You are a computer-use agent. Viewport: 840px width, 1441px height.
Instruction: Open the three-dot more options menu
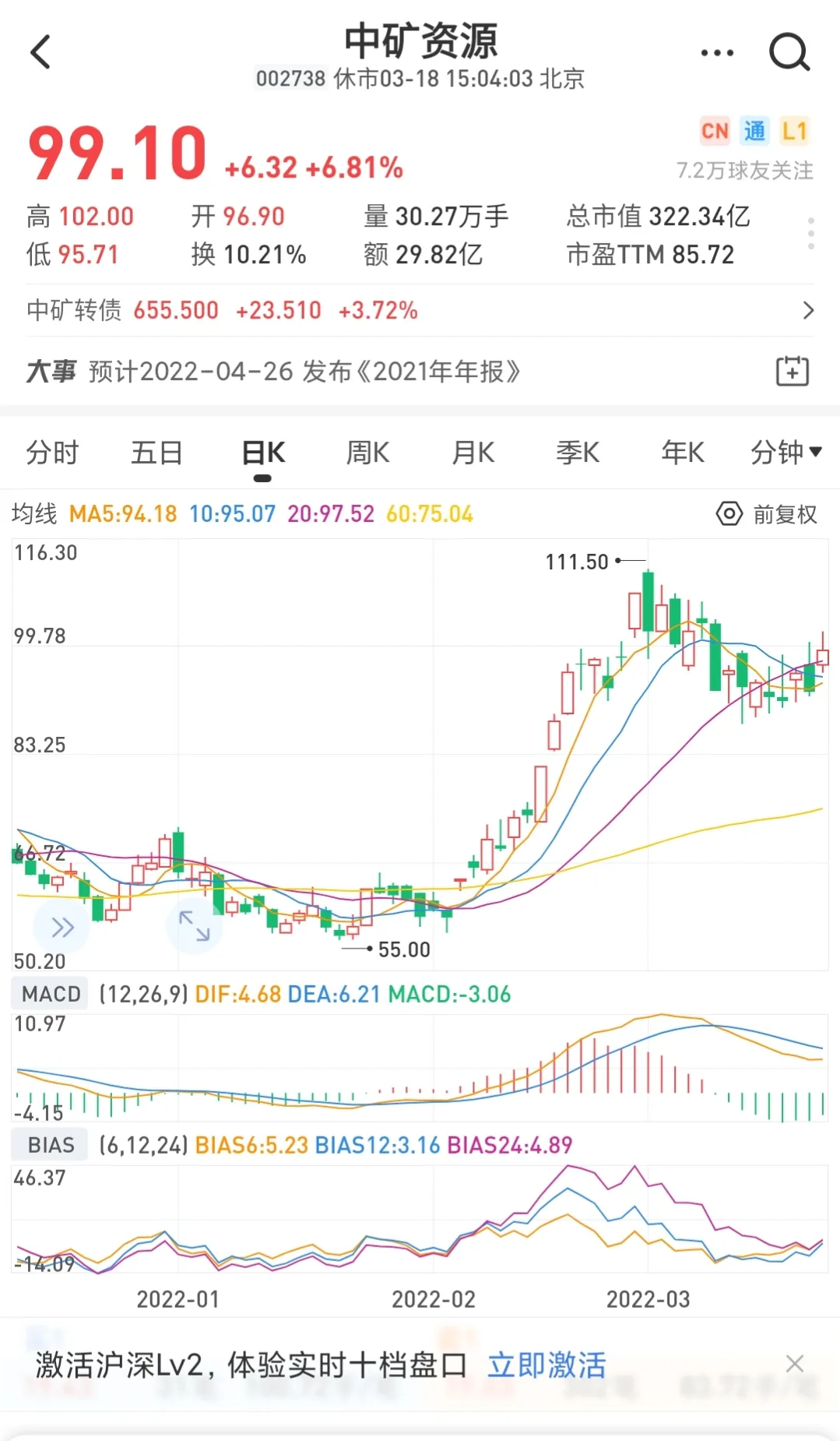click(717, 53)
